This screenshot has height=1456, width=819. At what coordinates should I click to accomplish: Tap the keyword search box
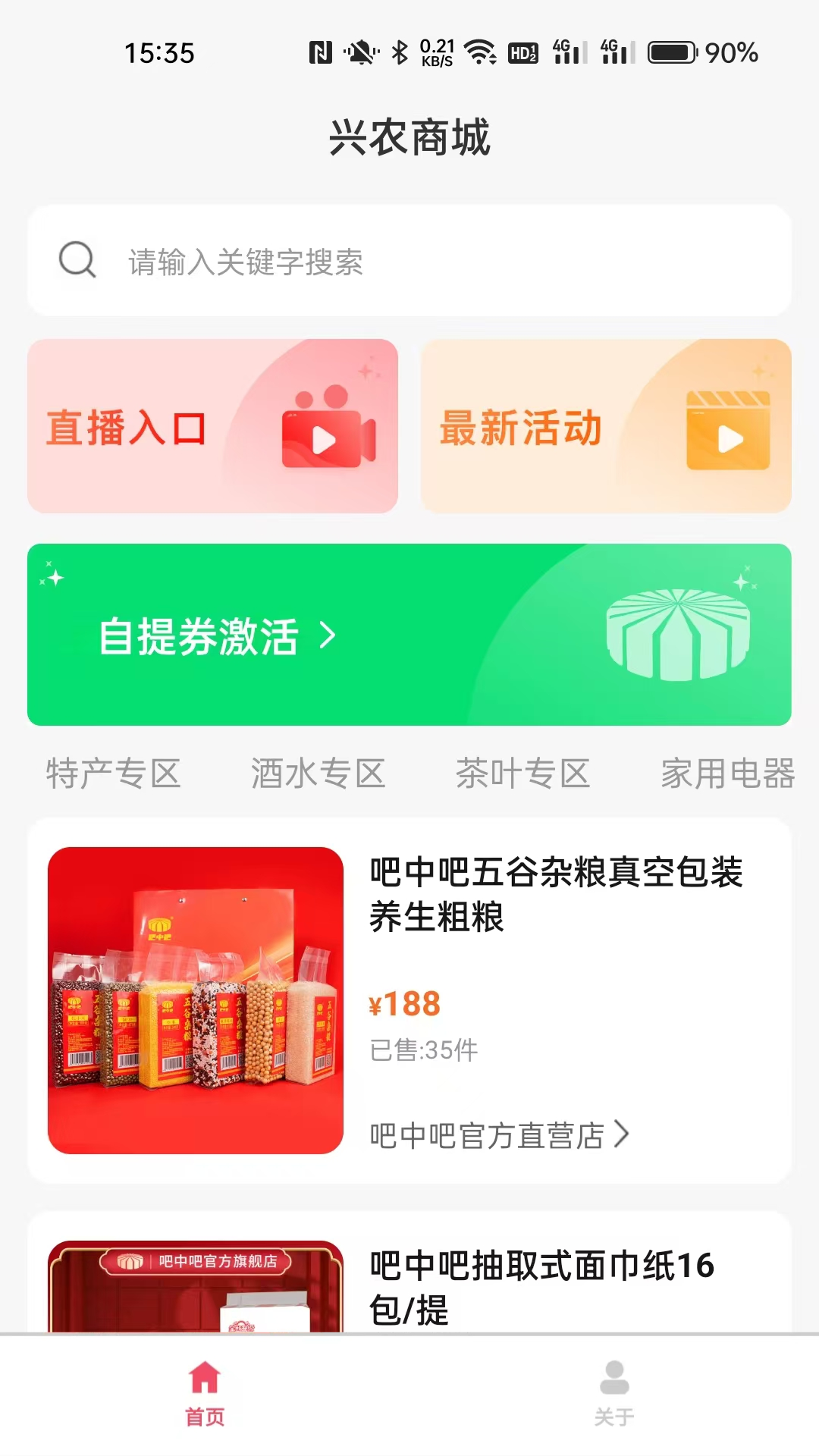pos(409,261)
